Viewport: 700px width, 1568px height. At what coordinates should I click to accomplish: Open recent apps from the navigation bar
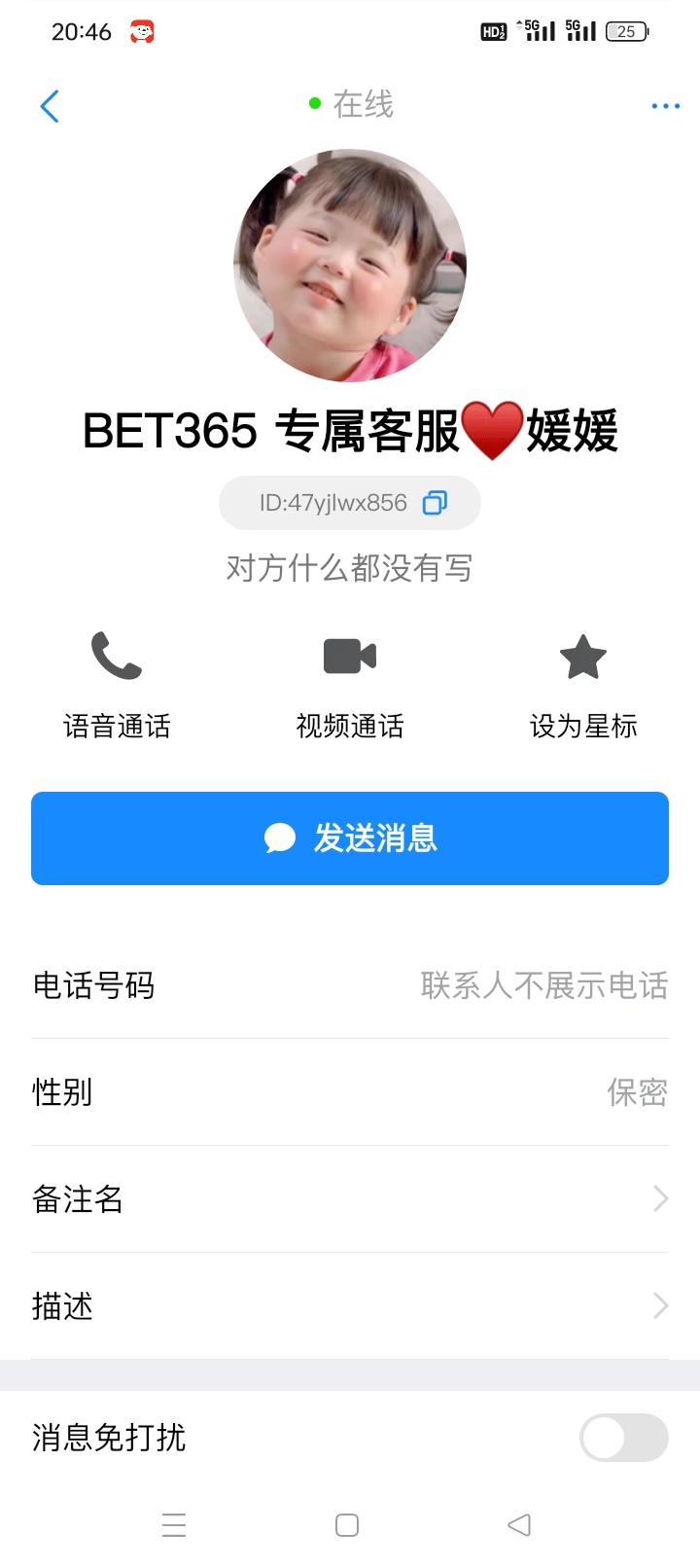(174, 1525)
